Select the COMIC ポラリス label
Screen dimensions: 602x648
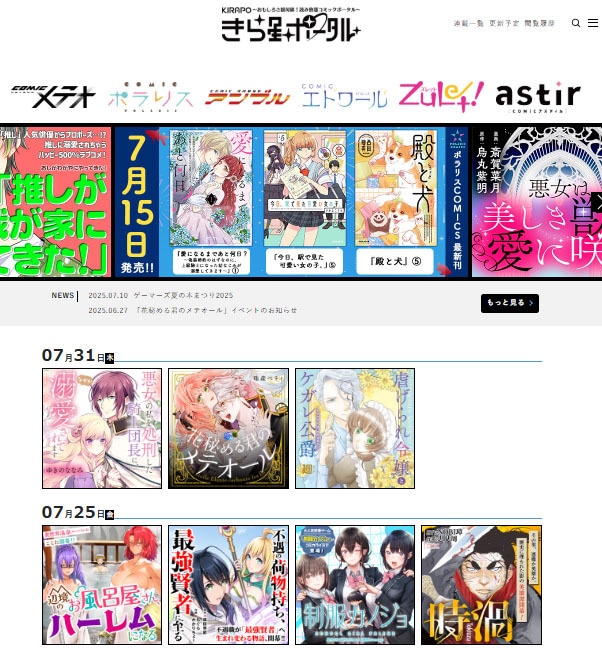(x=149, y=96)
